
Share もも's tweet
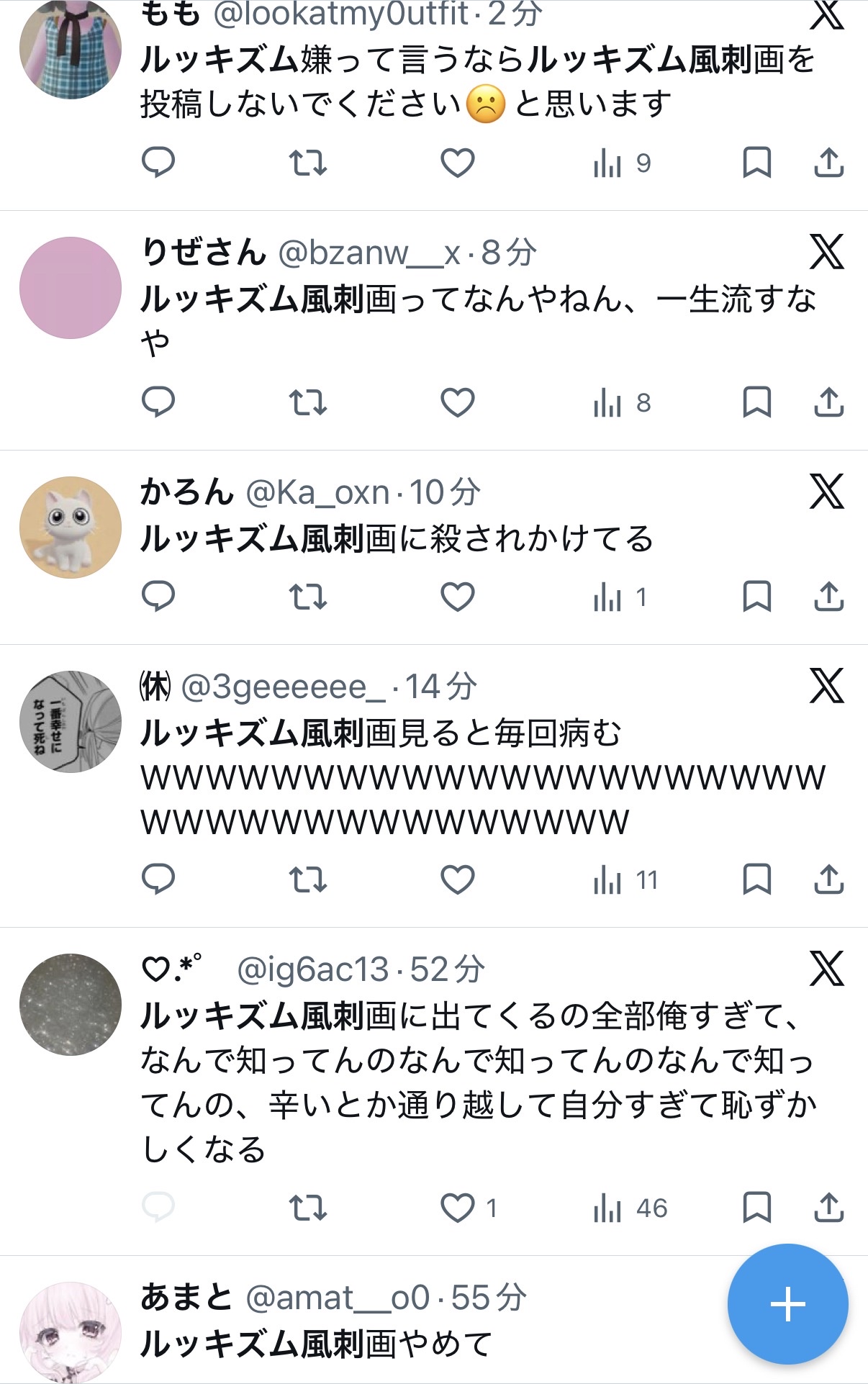832,164
